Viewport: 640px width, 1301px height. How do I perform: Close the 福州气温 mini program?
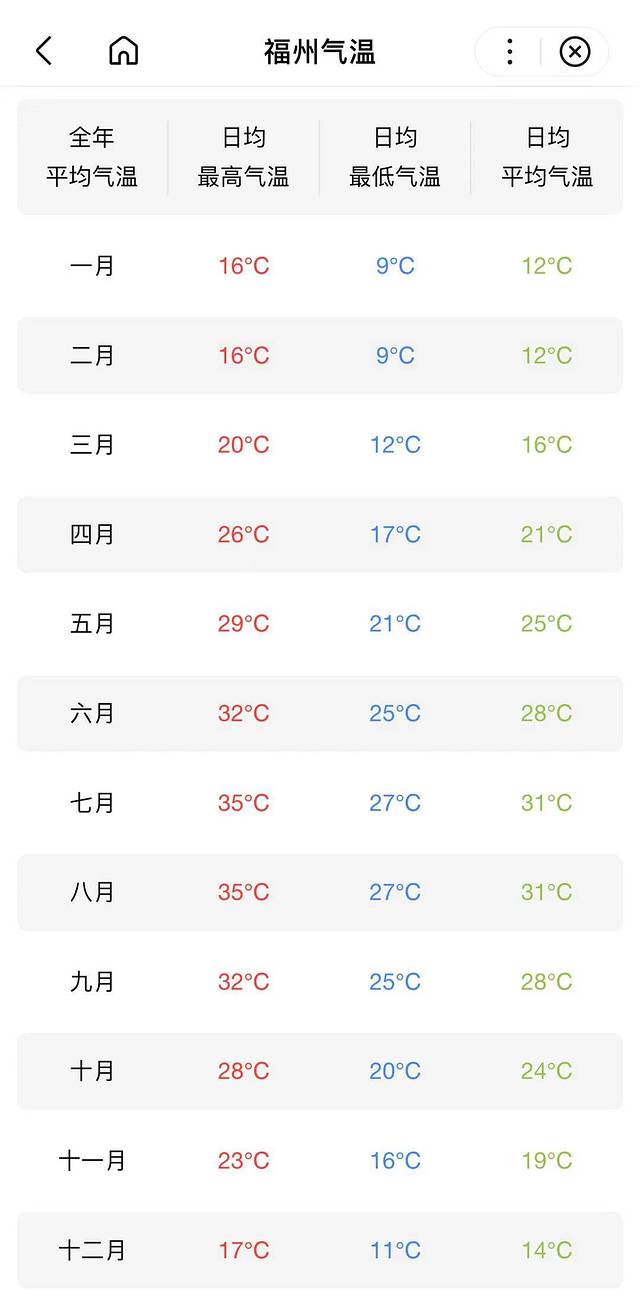(x=575, y=51)
